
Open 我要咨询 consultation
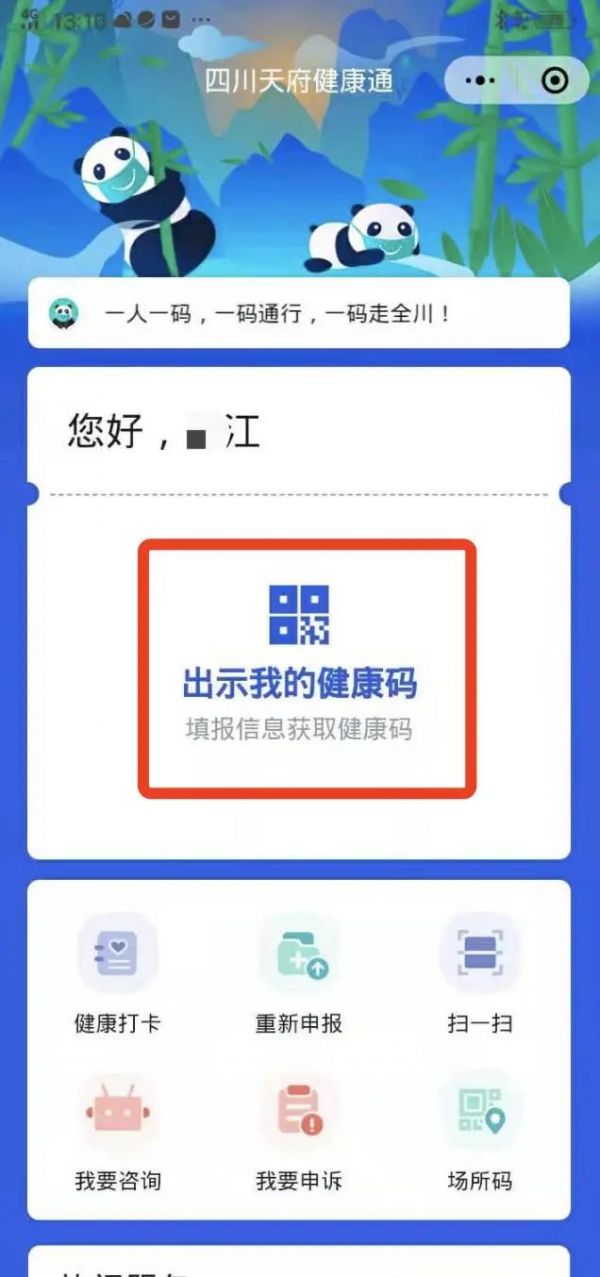point(118,1132)
